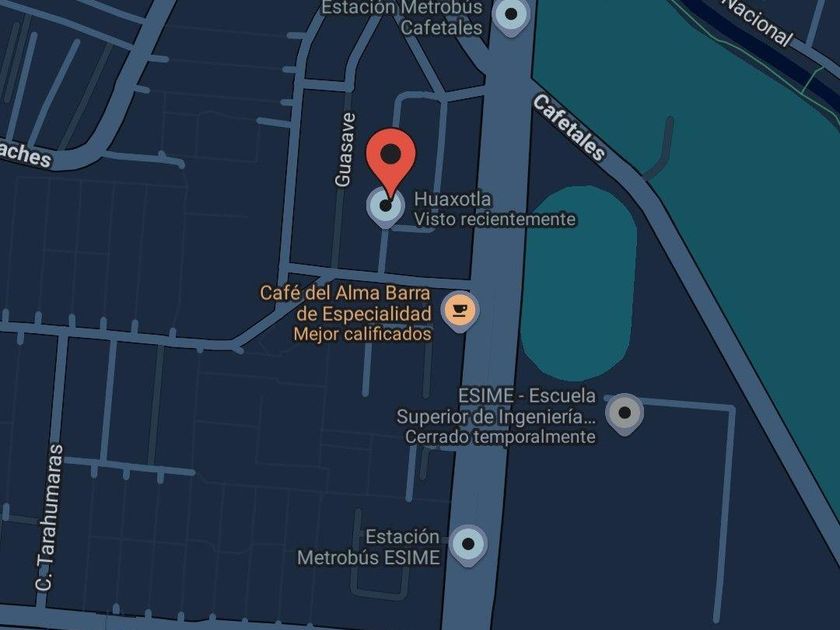Tap the Huaxotla place marker

385,207
